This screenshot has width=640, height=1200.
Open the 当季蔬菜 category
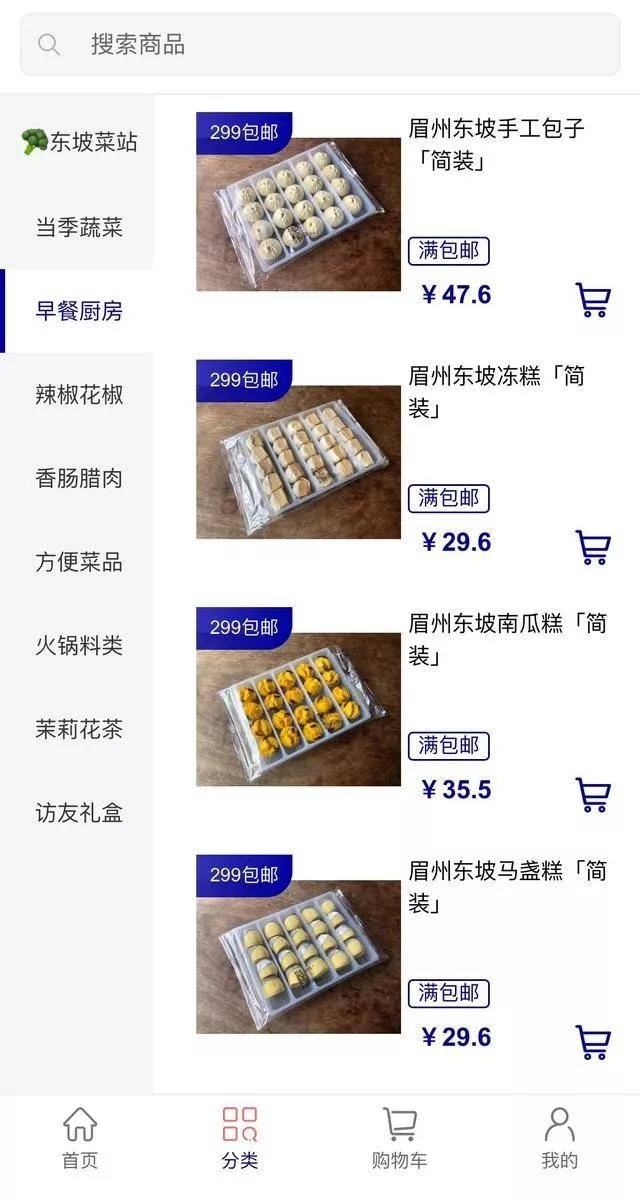click(79, 227)
